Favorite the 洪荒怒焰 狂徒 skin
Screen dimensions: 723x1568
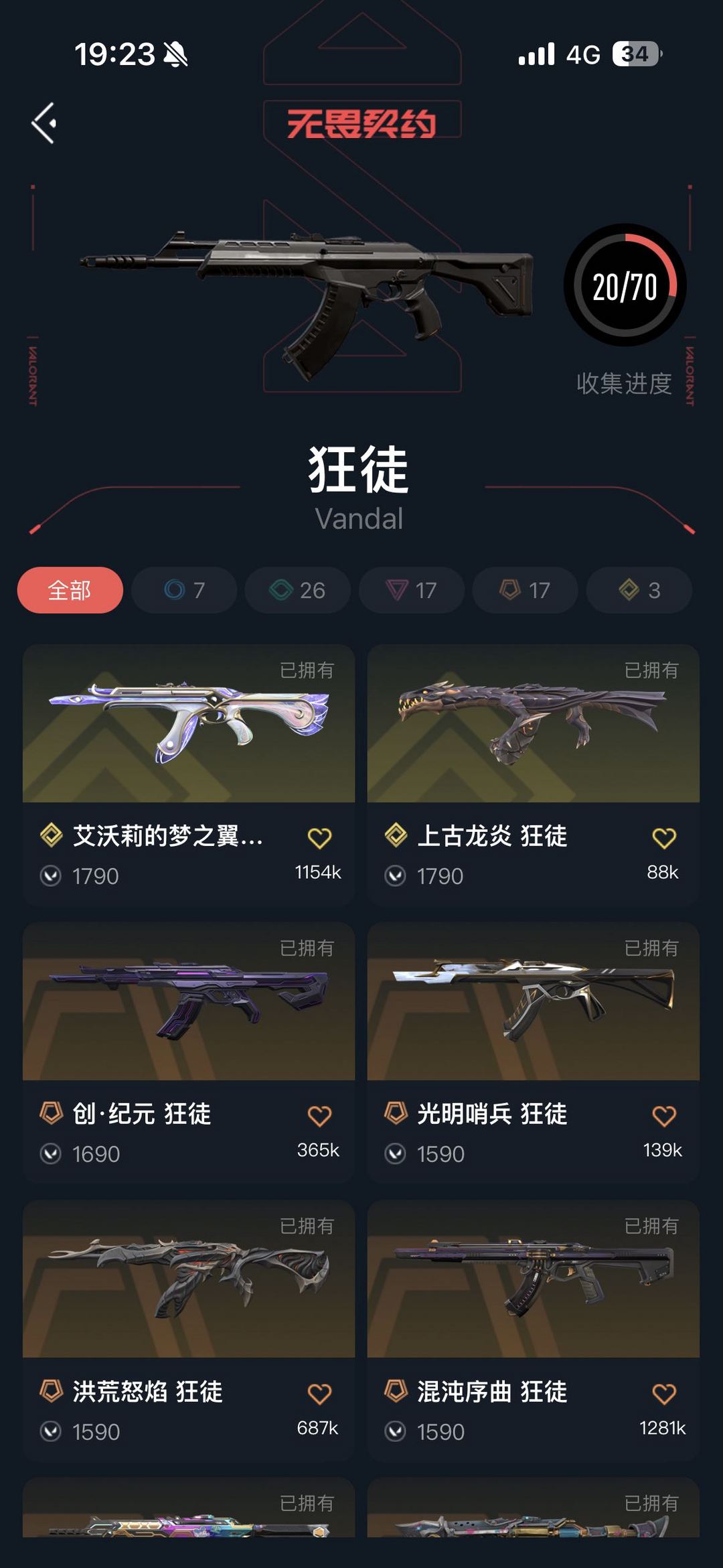tap(319, 1394)
